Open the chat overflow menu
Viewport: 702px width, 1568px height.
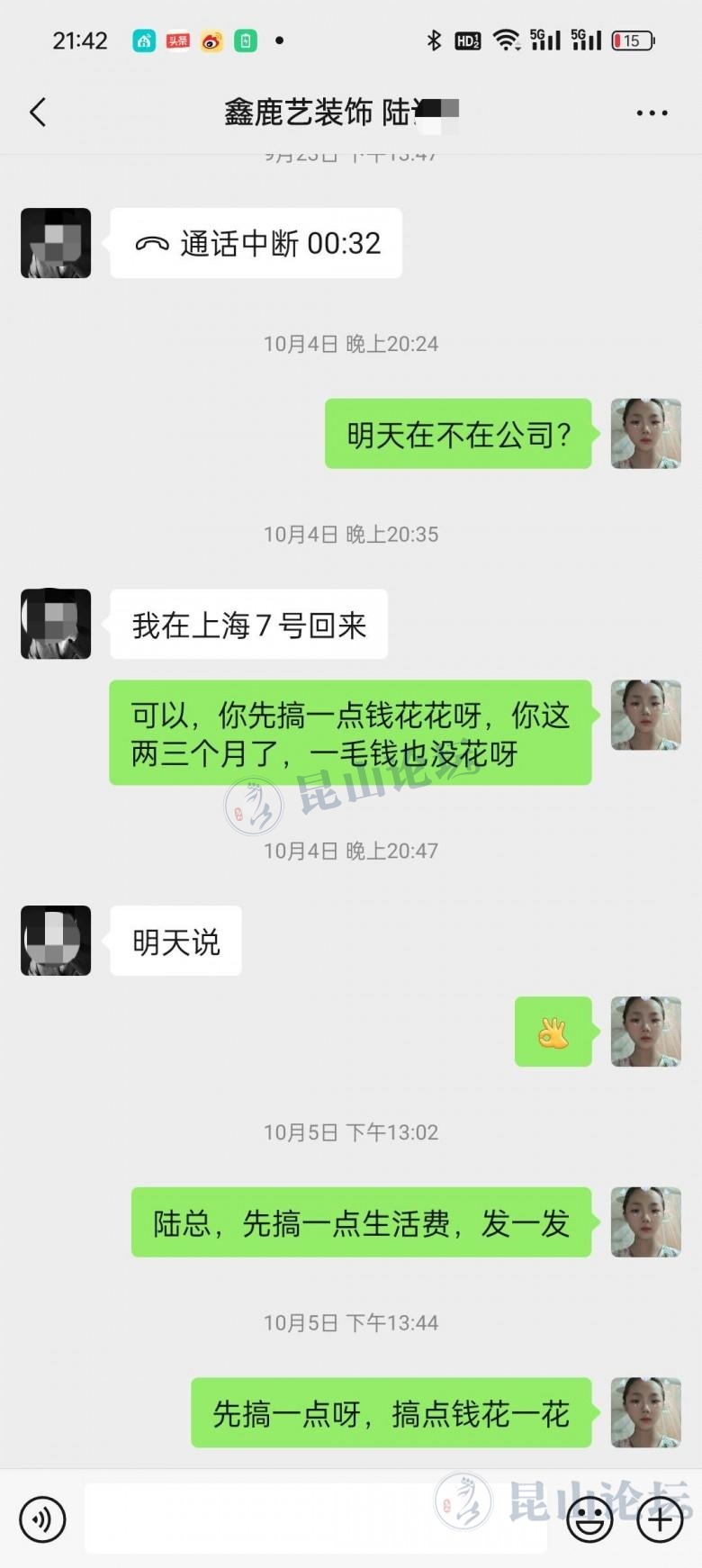coord(652,113)
